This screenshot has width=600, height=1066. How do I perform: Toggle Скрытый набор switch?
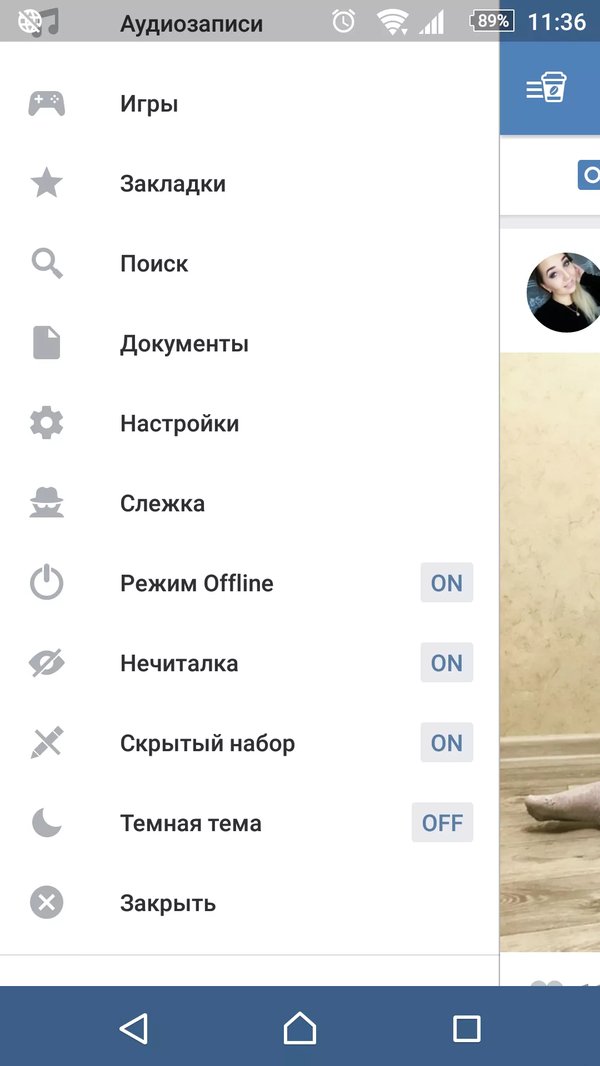click(x=446, y=743)
